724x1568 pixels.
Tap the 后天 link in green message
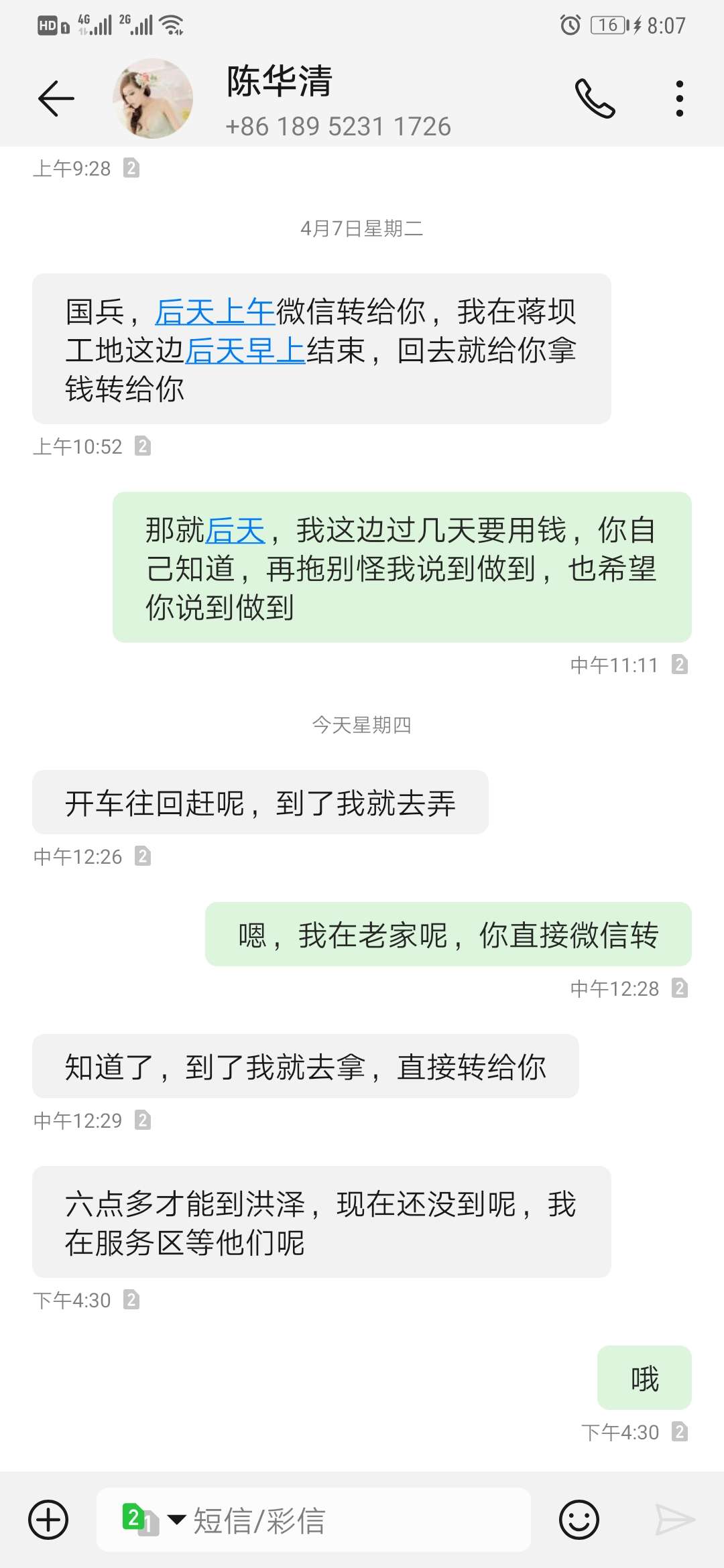235,531
